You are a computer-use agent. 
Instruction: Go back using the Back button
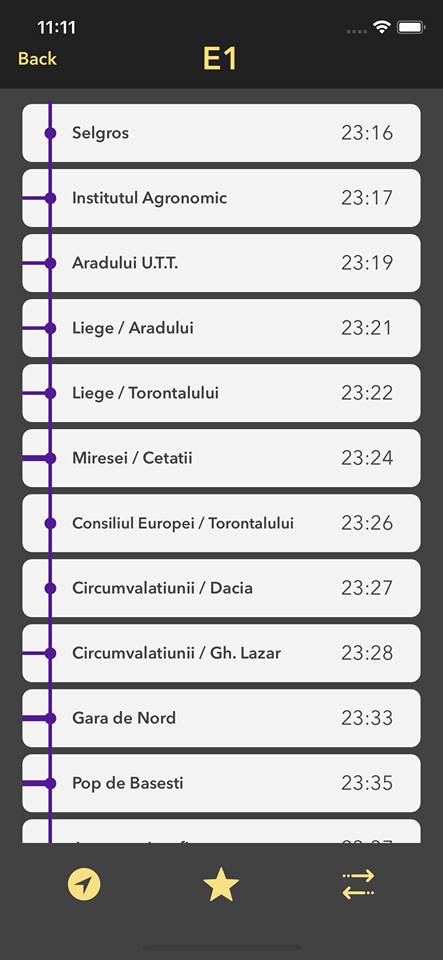(37, 59)
